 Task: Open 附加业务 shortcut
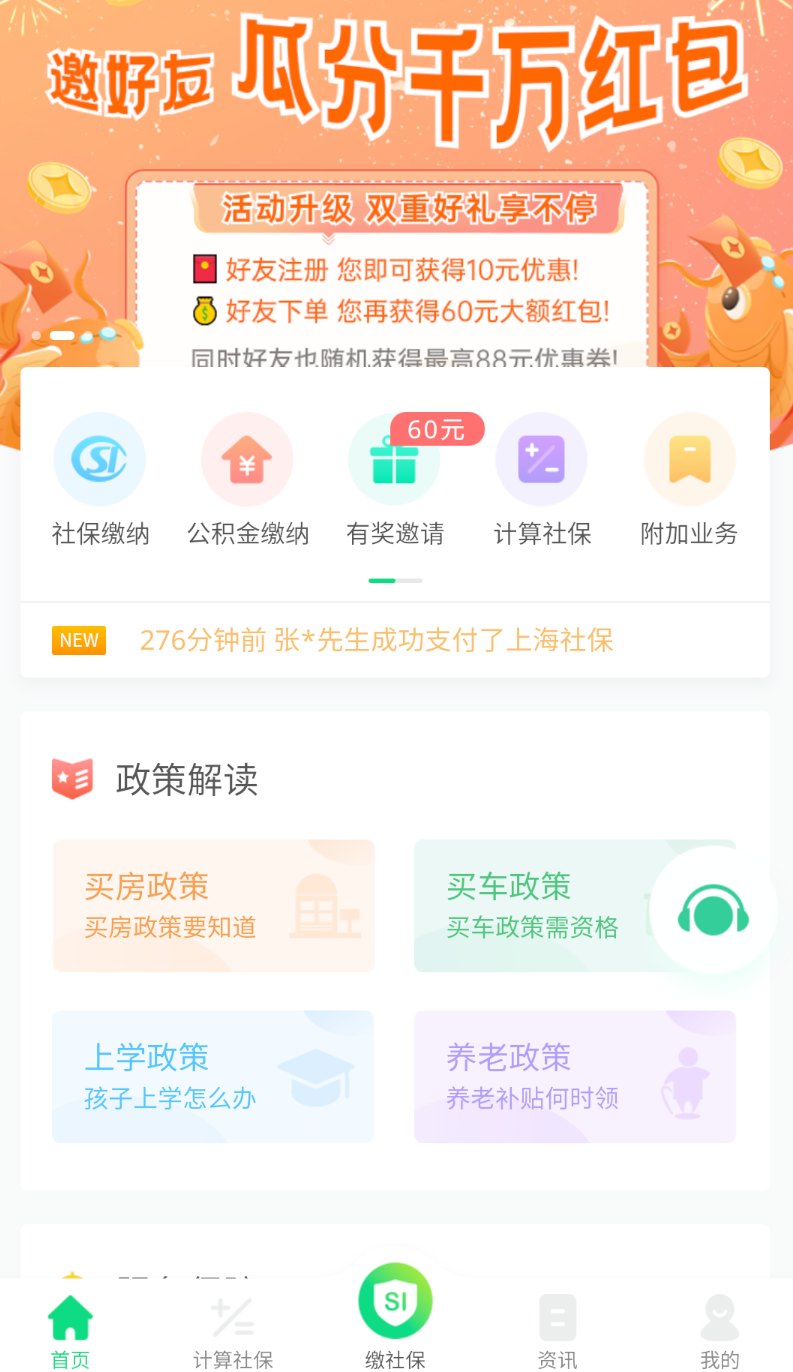click(689, 480)
